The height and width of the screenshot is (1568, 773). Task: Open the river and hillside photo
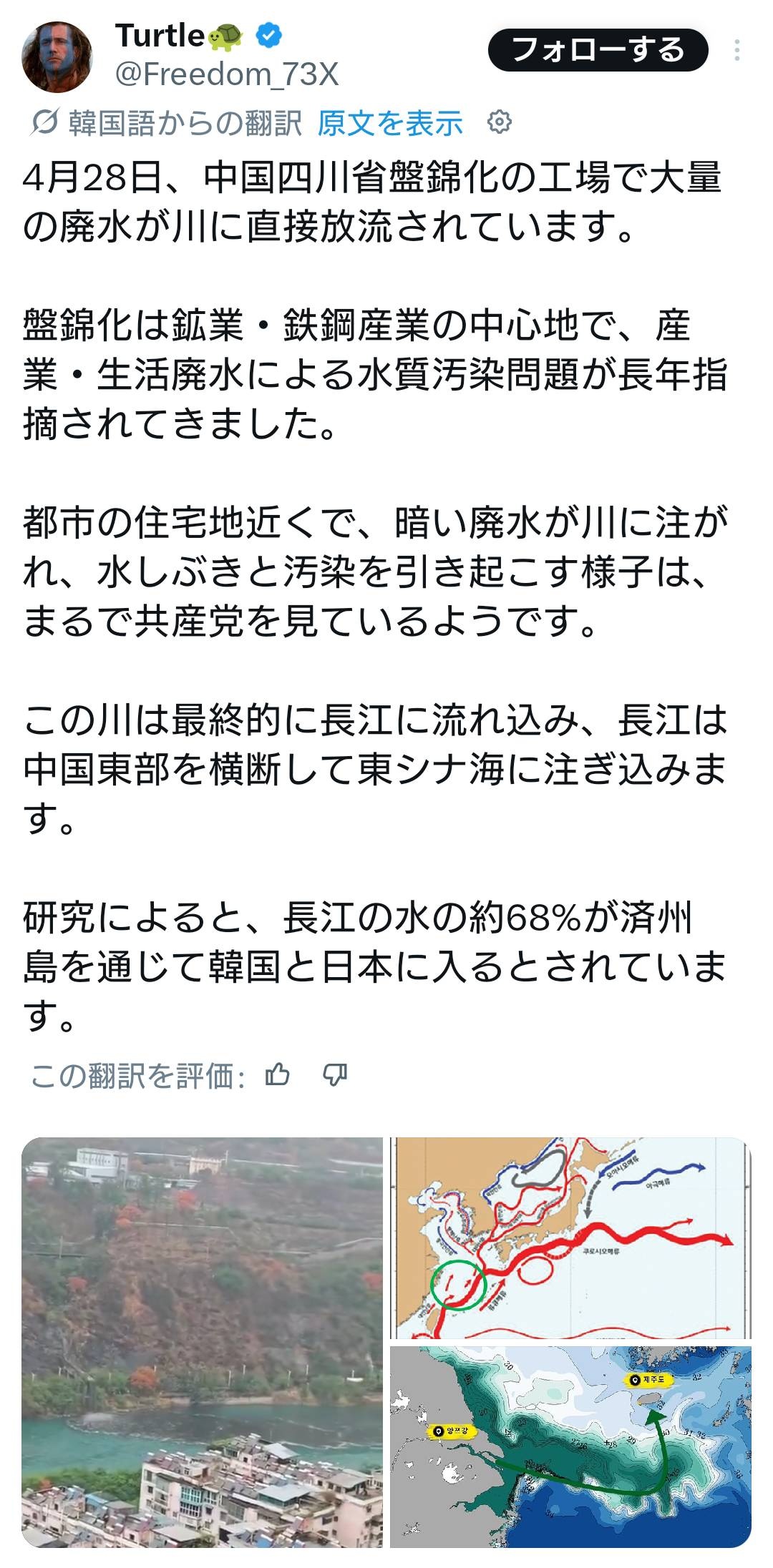(203, 1343)
